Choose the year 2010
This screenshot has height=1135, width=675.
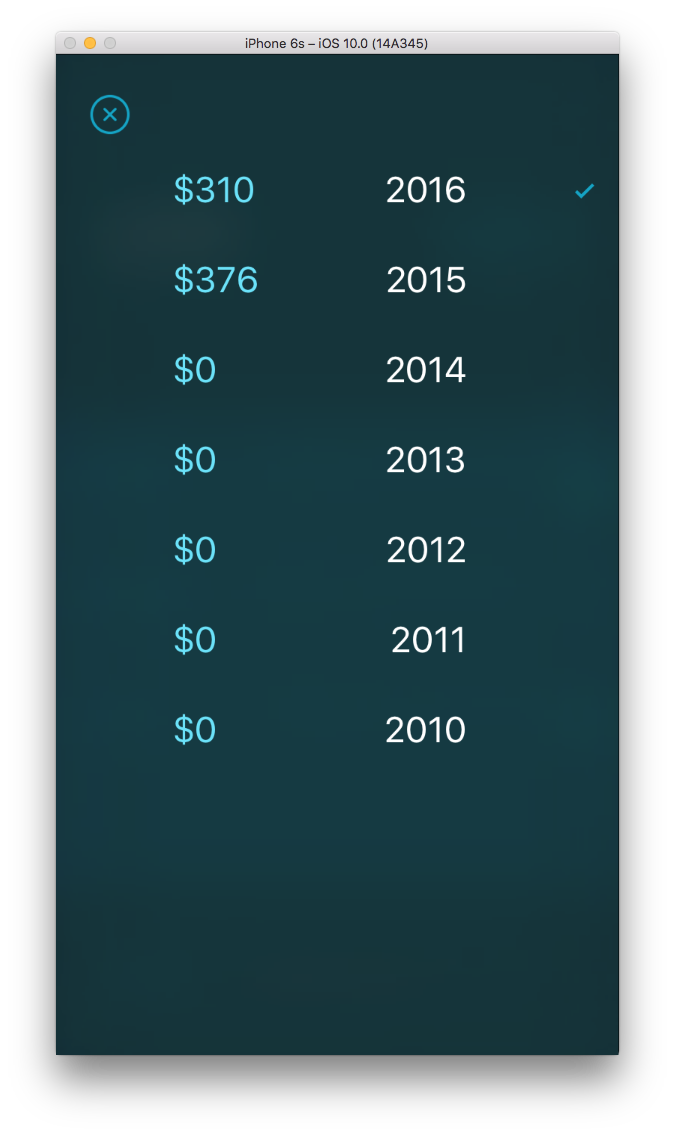point(337,730)
